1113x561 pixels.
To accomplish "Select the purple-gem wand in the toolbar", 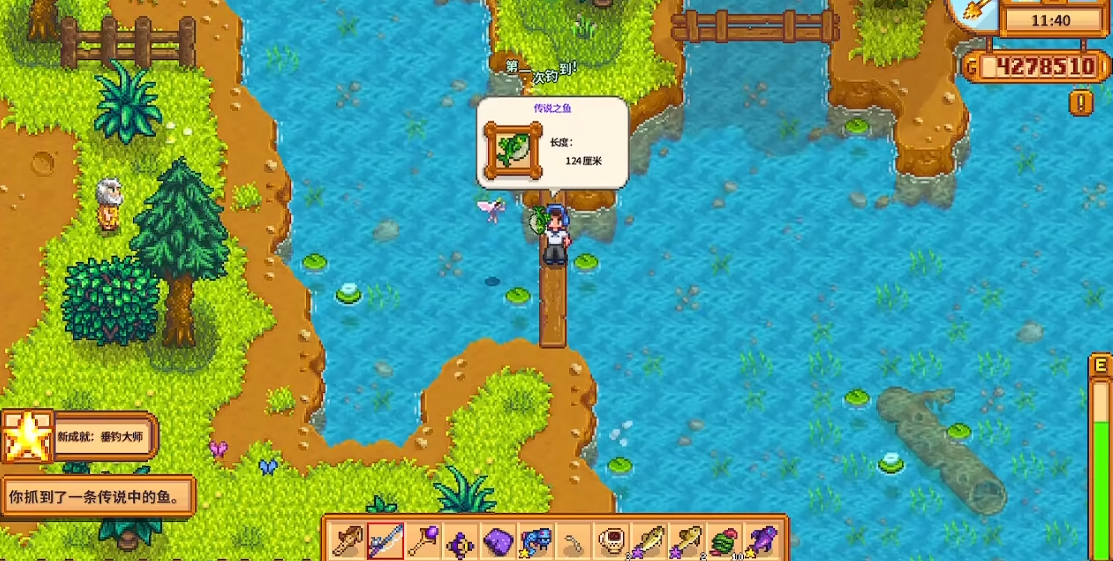I will coord(423,541).
